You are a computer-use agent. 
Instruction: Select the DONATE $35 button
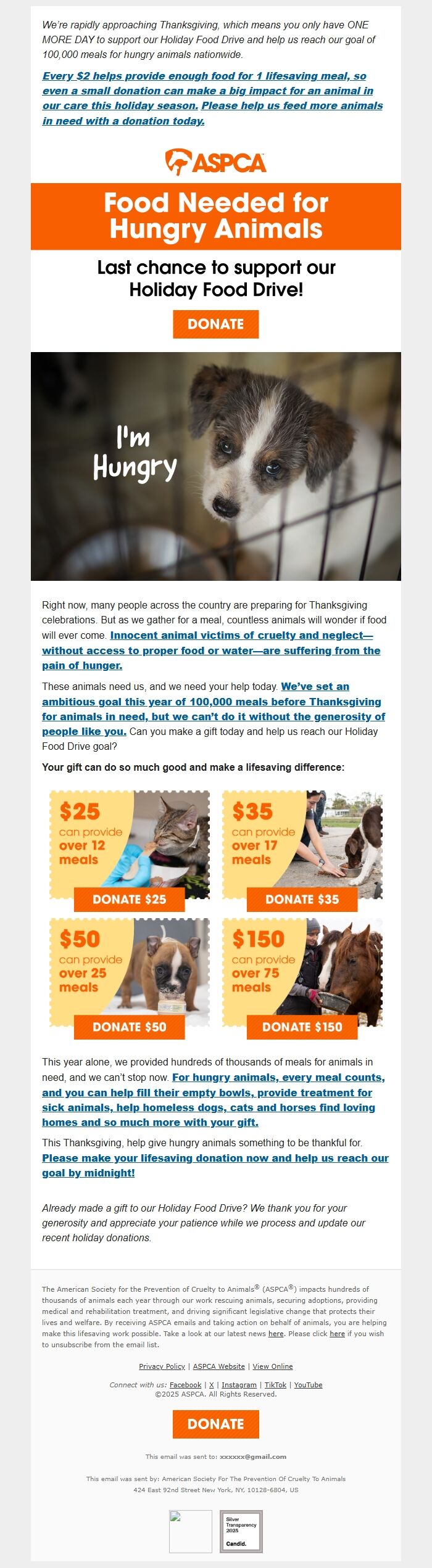302,899
